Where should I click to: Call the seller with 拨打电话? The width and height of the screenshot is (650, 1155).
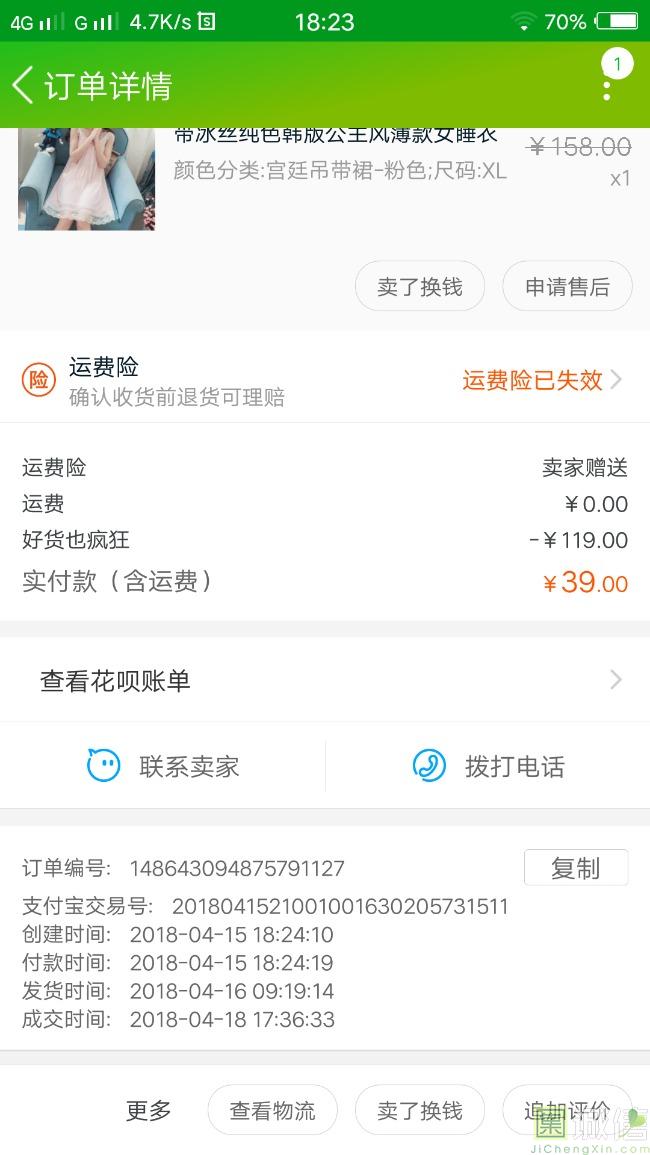click(488, 767)
